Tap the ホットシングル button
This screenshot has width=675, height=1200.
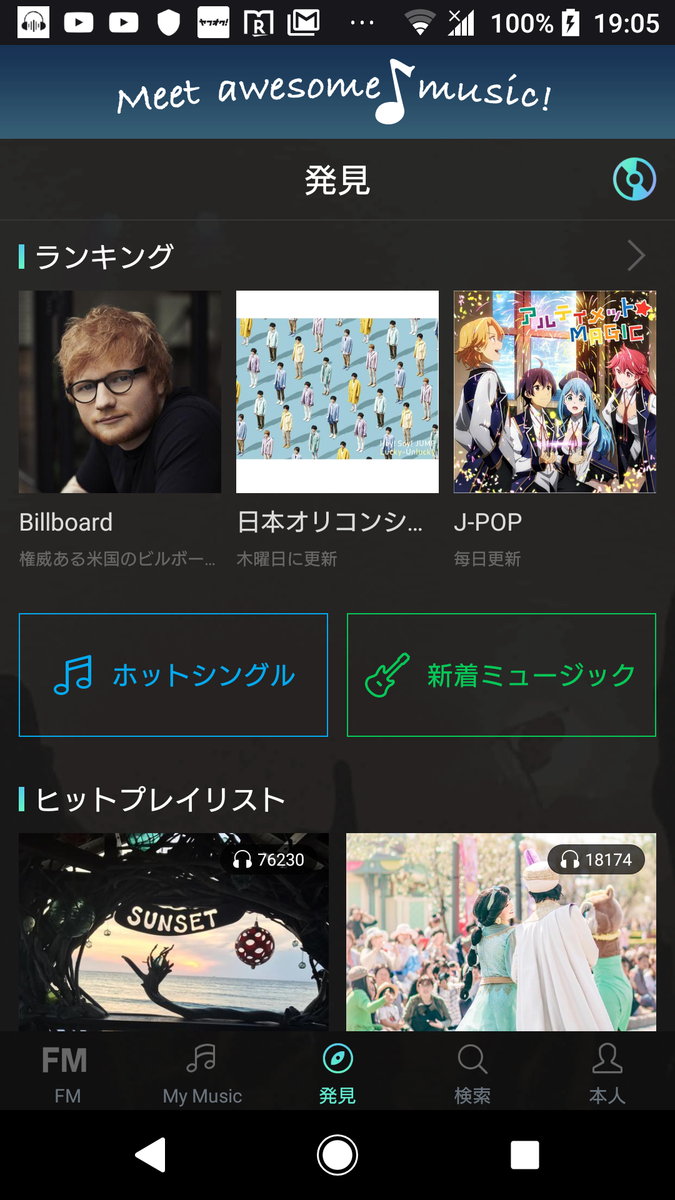(x=173, y=675)
